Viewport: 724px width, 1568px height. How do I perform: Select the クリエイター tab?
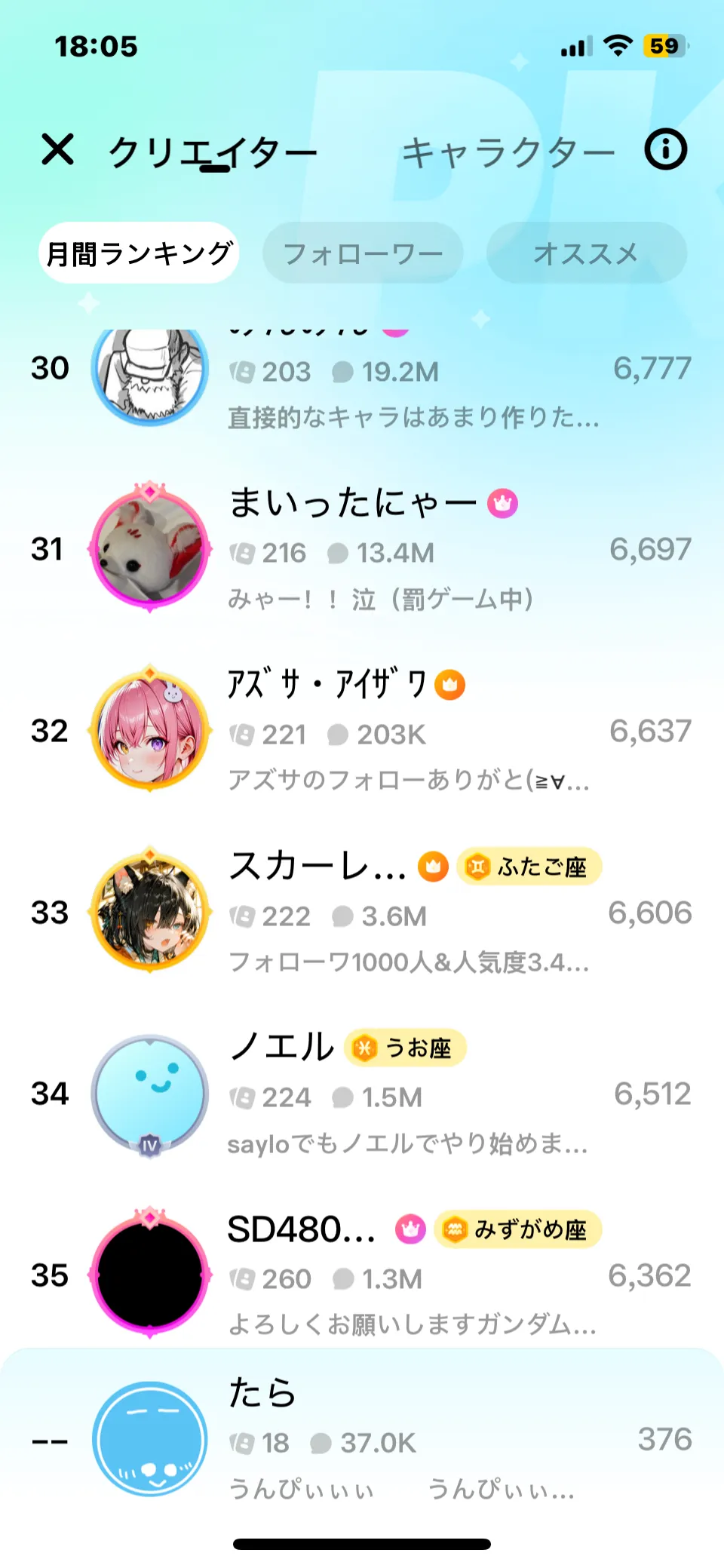tap(213, 153)
